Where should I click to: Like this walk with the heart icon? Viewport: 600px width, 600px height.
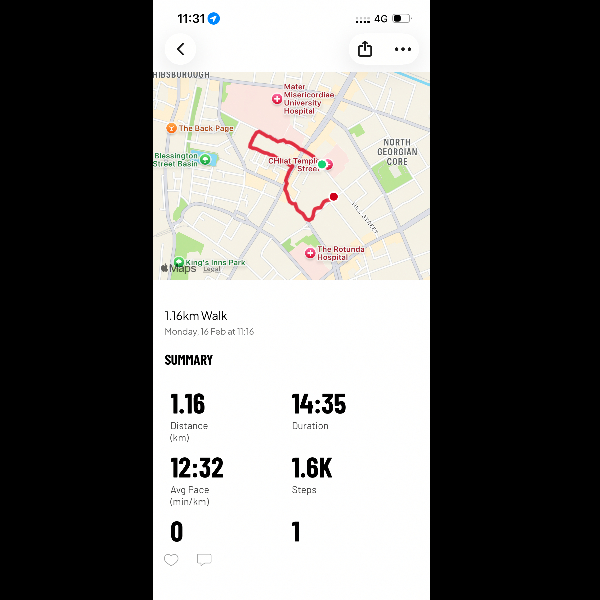pos(171,560)
